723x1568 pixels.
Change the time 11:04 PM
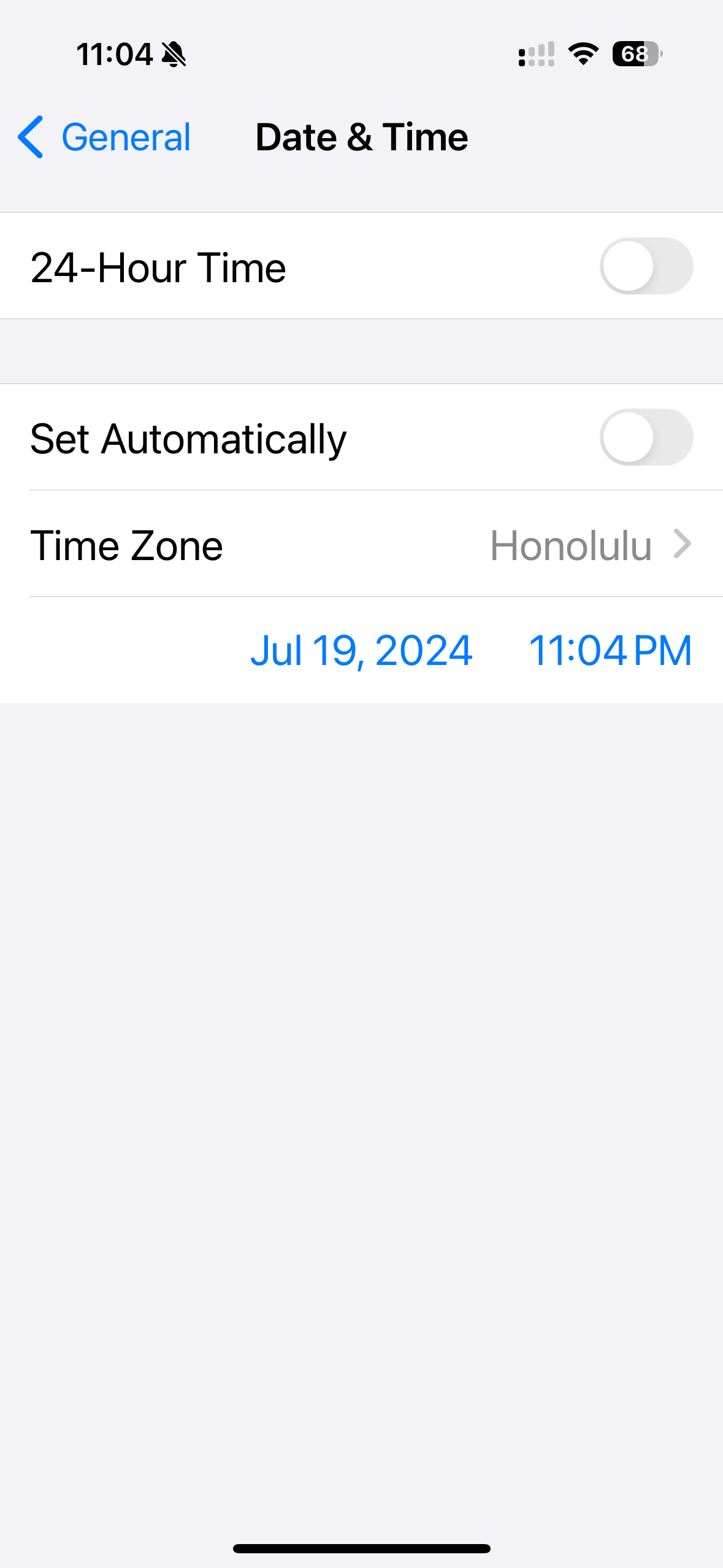pyautogui.click(x=610, y=651)
